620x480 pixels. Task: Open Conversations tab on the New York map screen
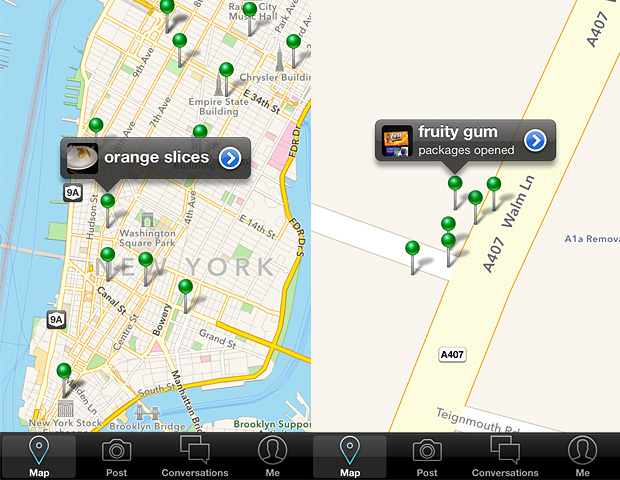coord(195,457)
